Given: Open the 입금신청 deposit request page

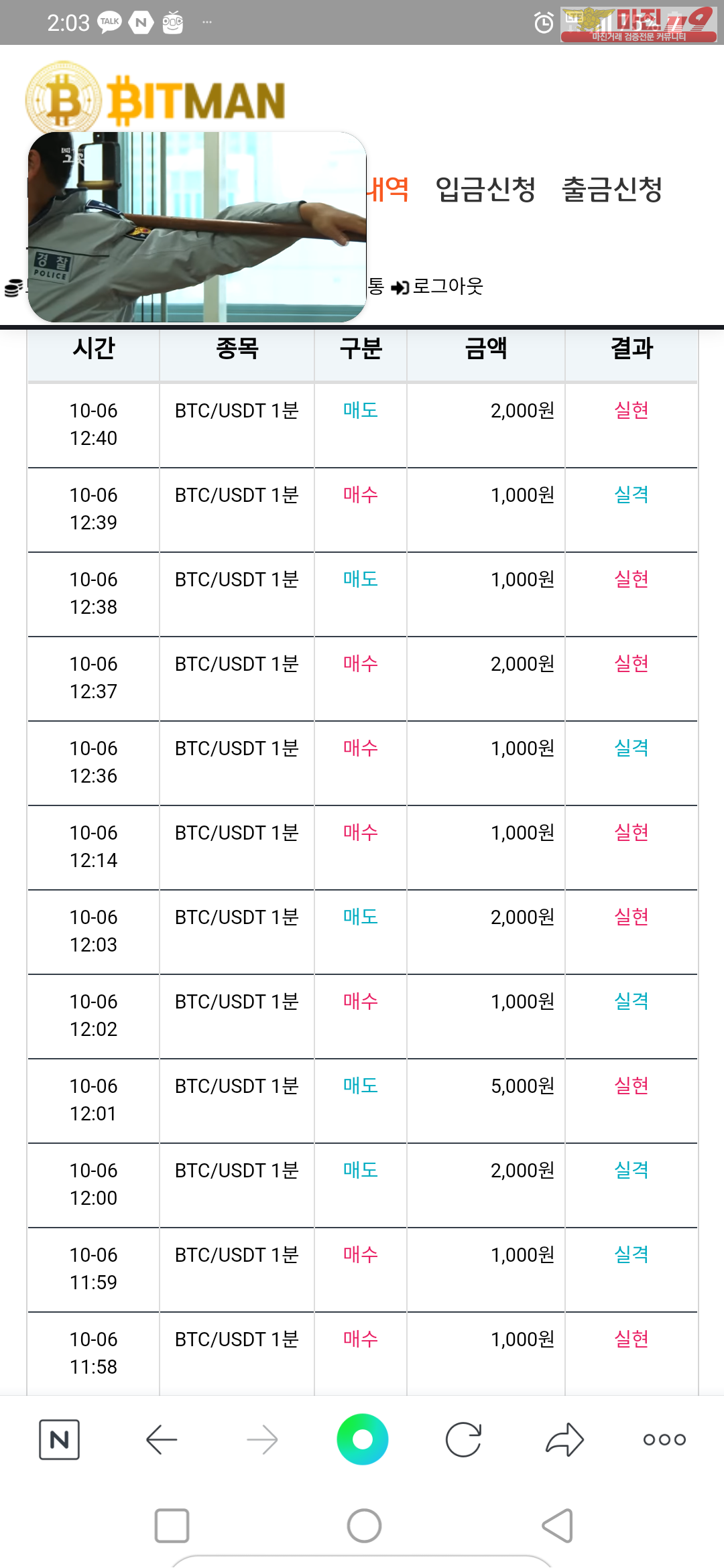Looking at the screenshot, I should point(485,189).
